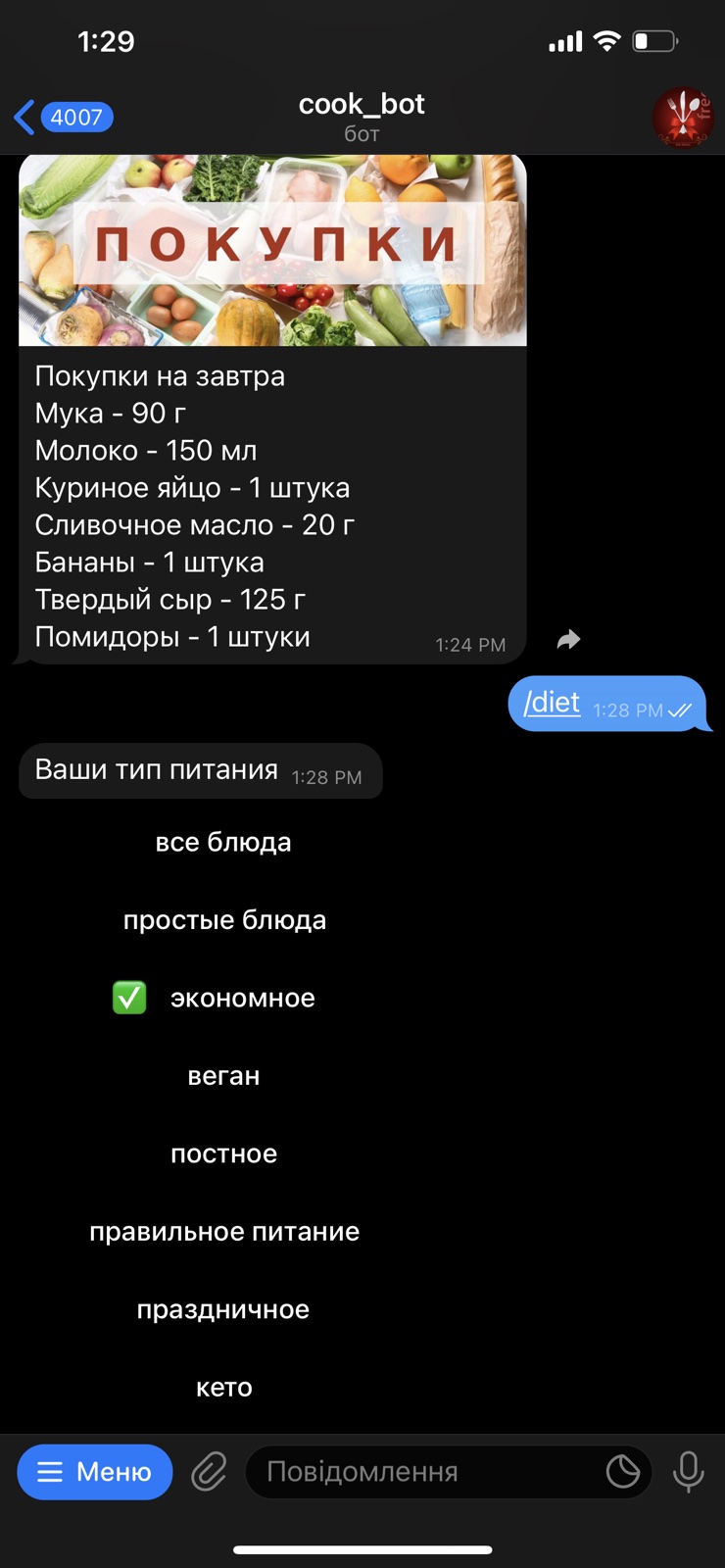Select the «все блюда» diet option
The image size is (725, 1568).
(x=223, y=843)
